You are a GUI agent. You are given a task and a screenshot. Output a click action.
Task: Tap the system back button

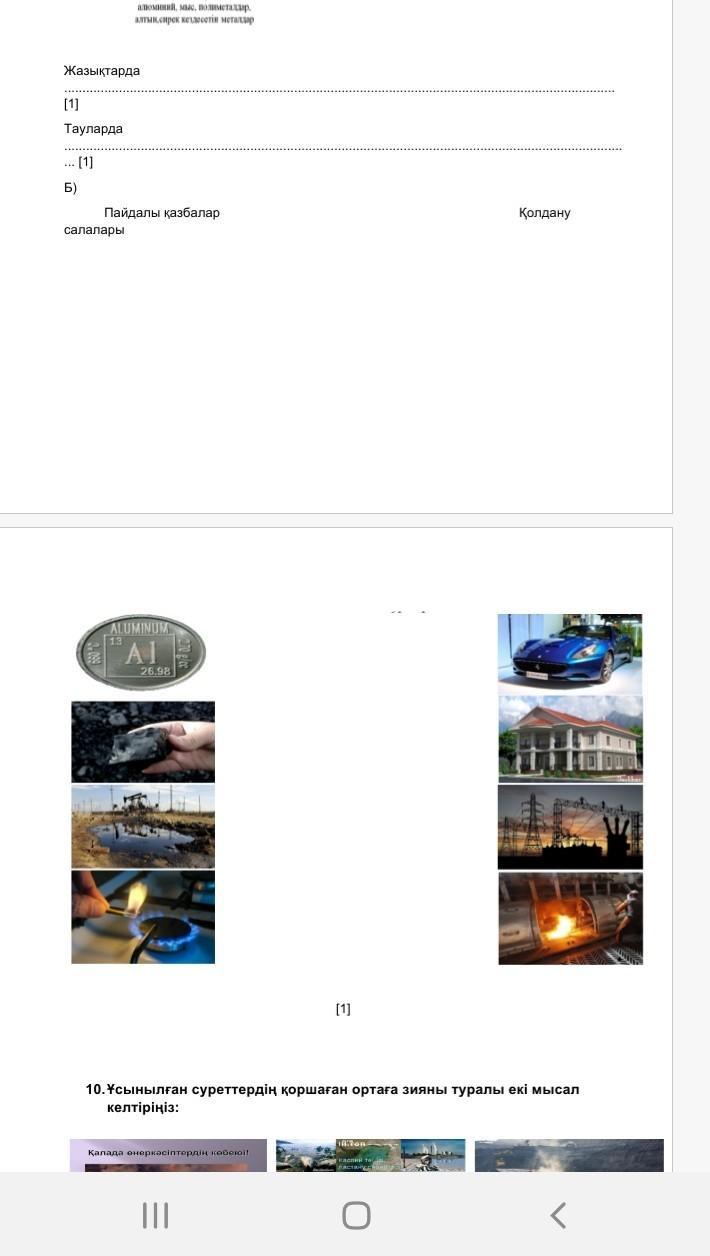(558, 1215)
